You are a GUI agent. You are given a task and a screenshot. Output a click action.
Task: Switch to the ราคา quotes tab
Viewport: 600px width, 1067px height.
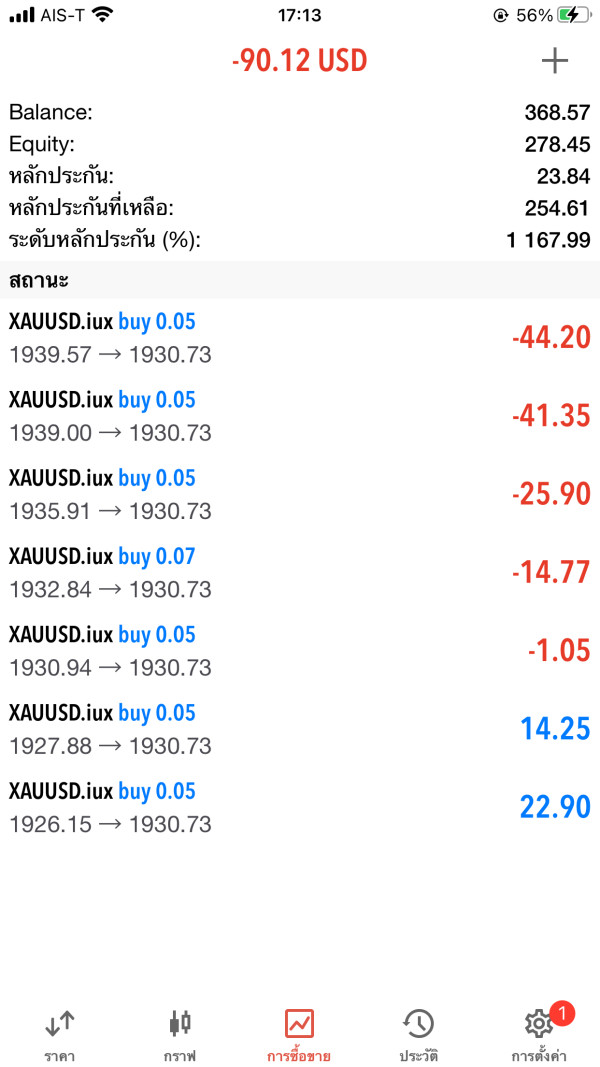[60, 1034]
